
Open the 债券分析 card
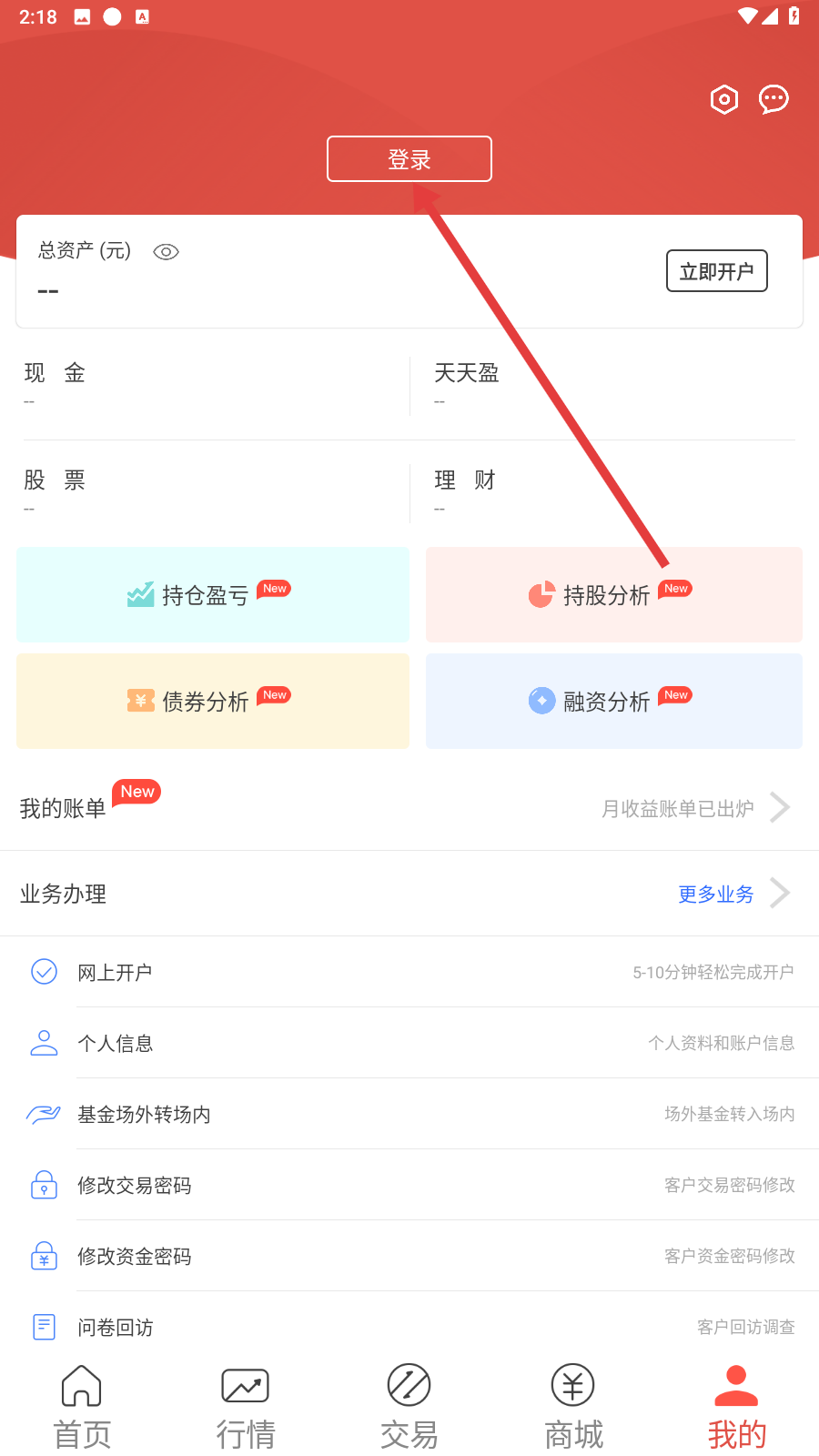click(213, 701)
